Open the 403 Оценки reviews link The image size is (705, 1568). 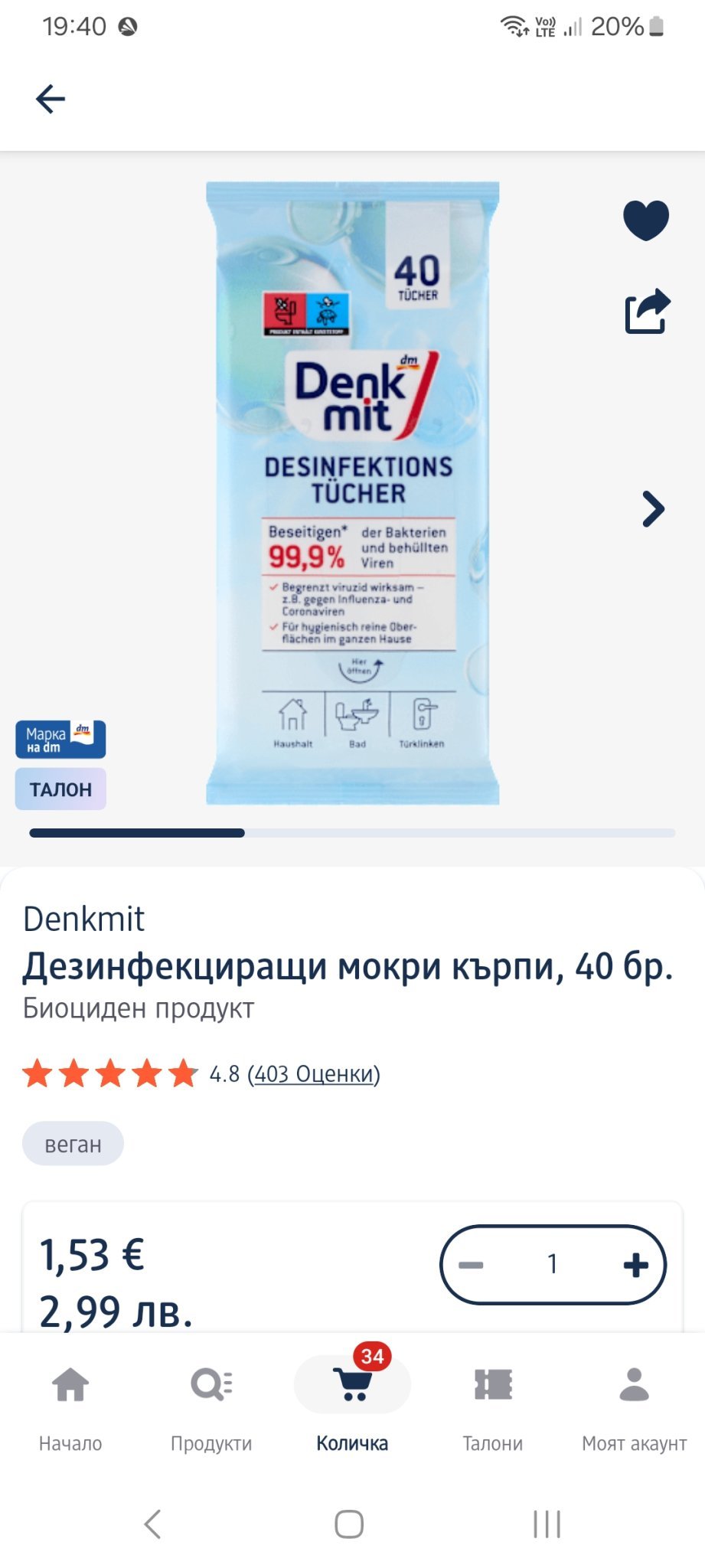pos(313,1074)
